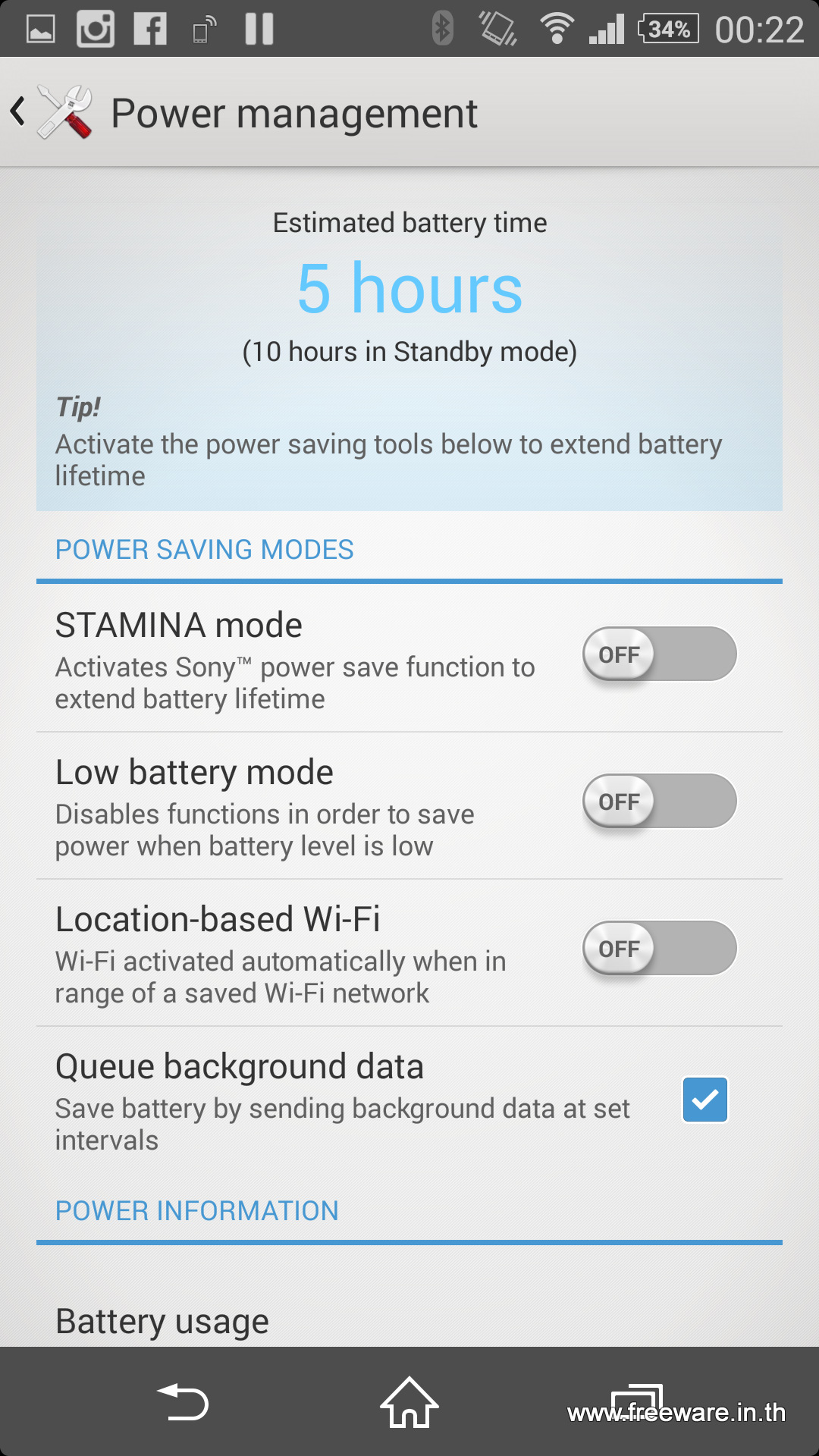Viewport: 819px width, 1456px height.
Task: Tap the system home button
Action: tap(409, 1402)
